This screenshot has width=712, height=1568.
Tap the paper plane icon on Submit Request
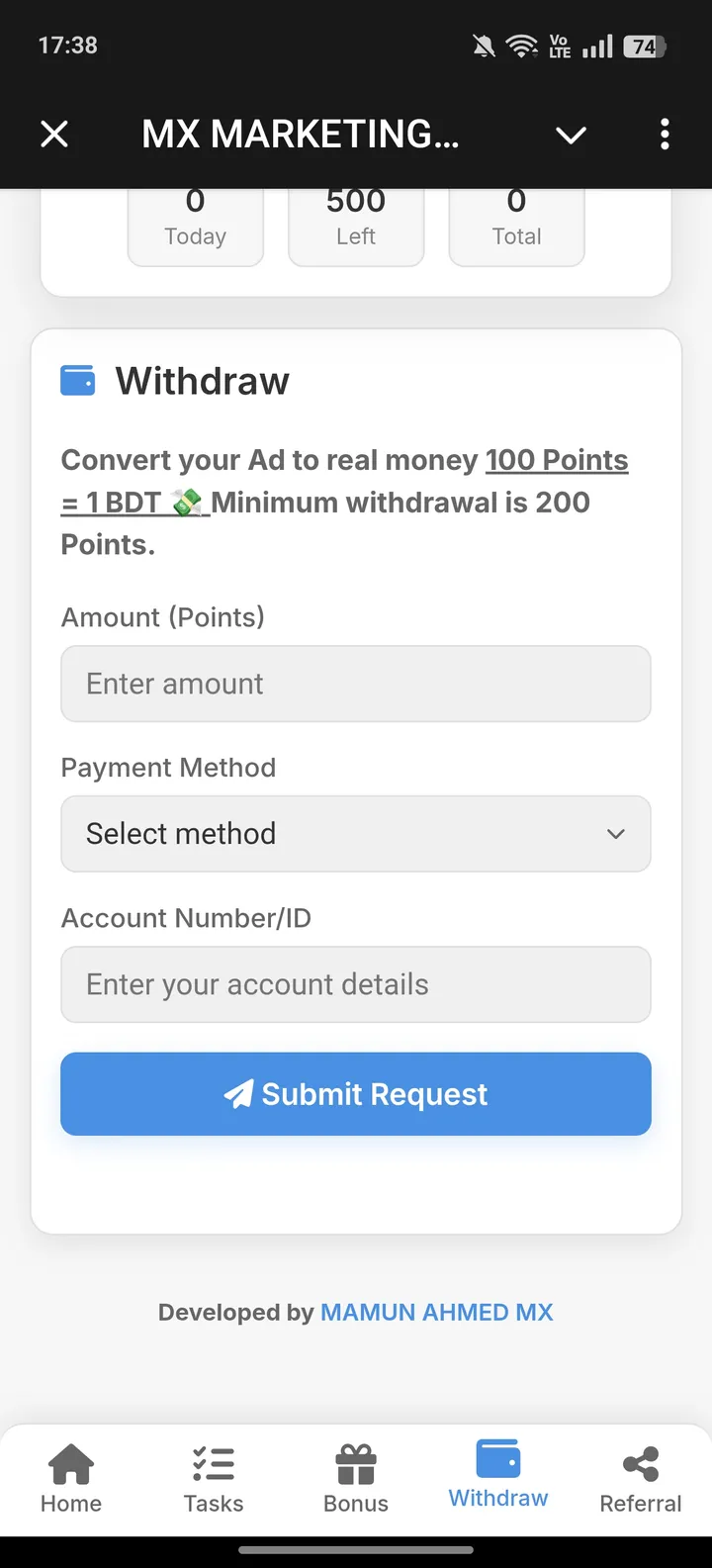(x=239, y=1093)
